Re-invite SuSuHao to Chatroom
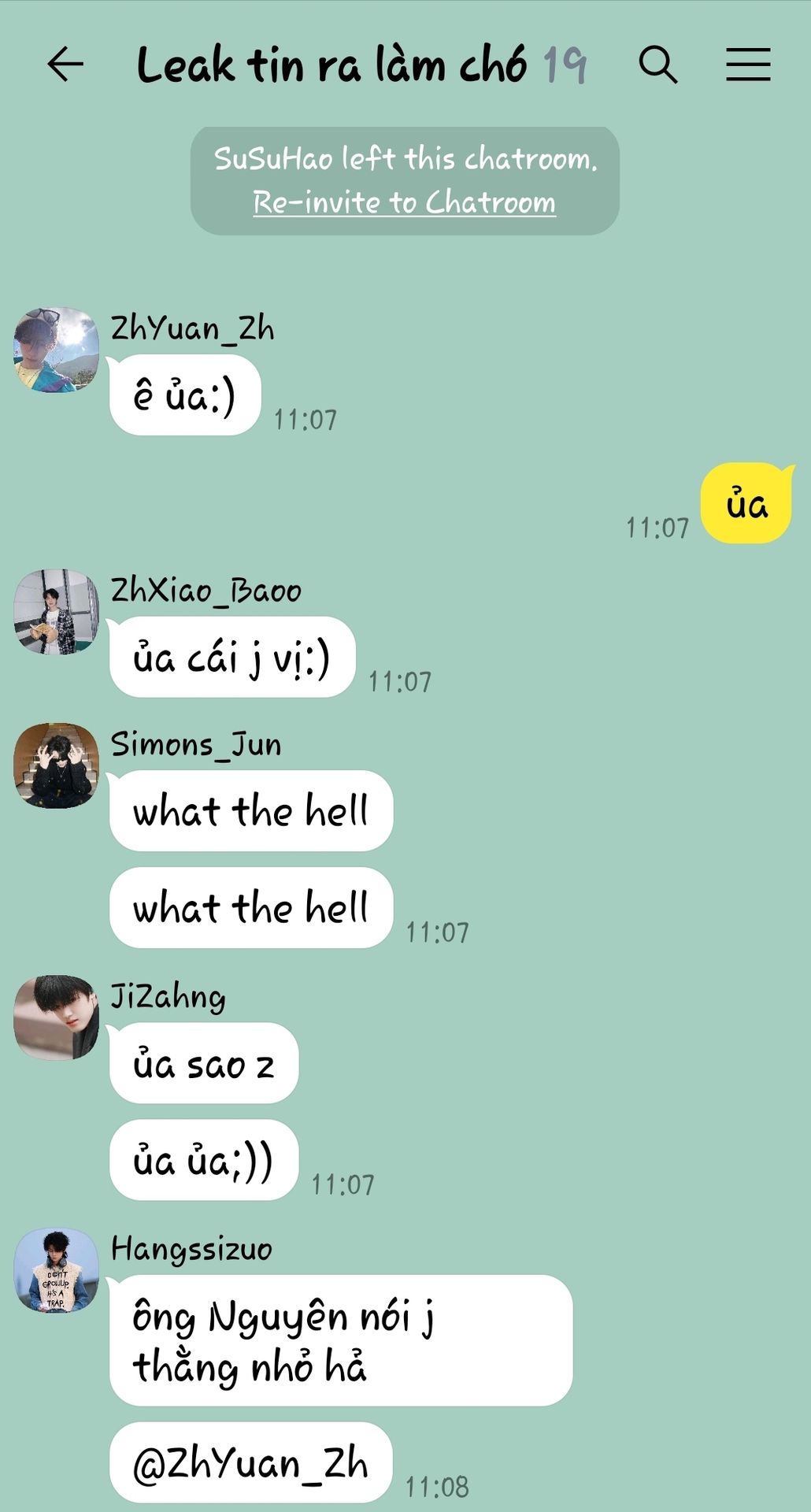 404,202
